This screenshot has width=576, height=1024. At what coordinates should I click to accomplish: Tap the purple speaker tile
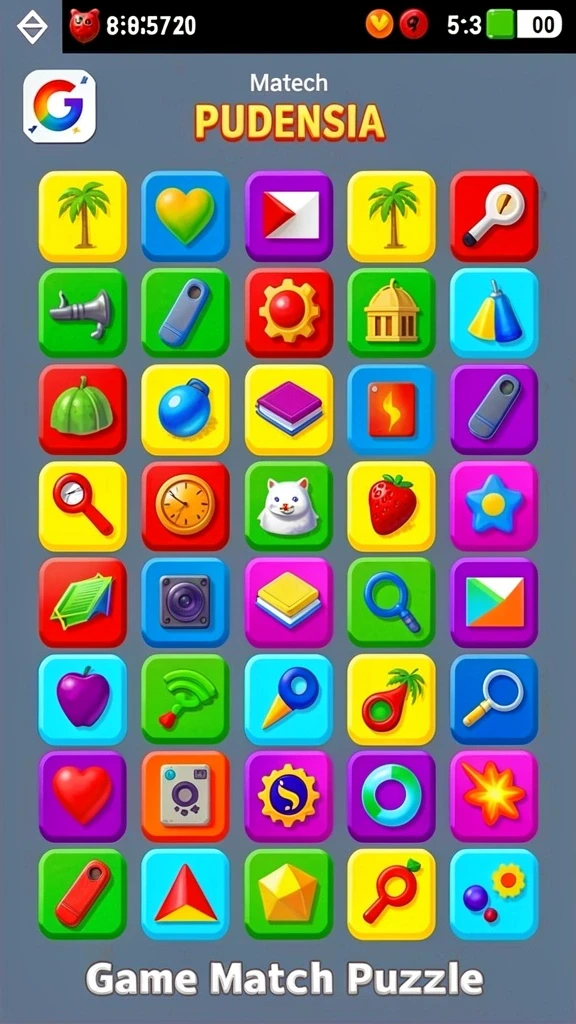tap(185, 602)
